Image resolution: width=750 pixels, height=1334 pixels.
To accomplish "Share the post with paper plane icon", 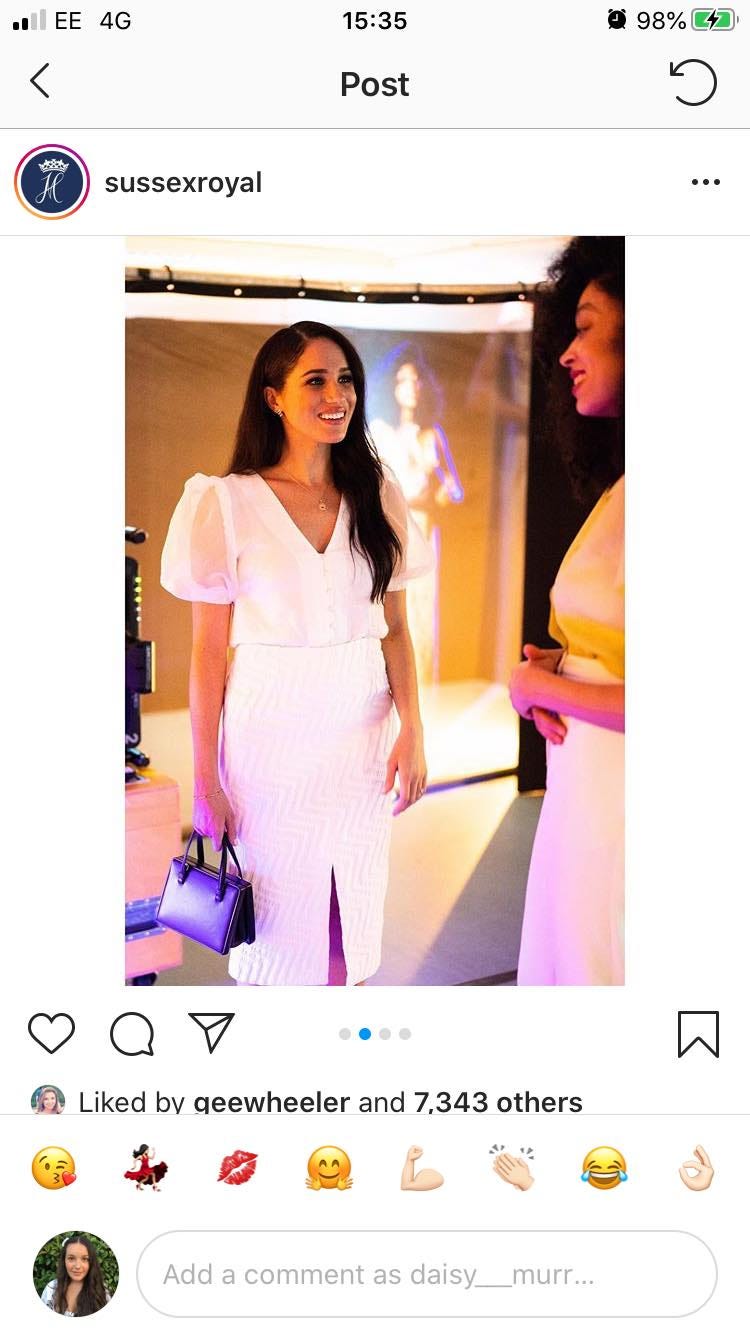I will (x=211, y=1032).
